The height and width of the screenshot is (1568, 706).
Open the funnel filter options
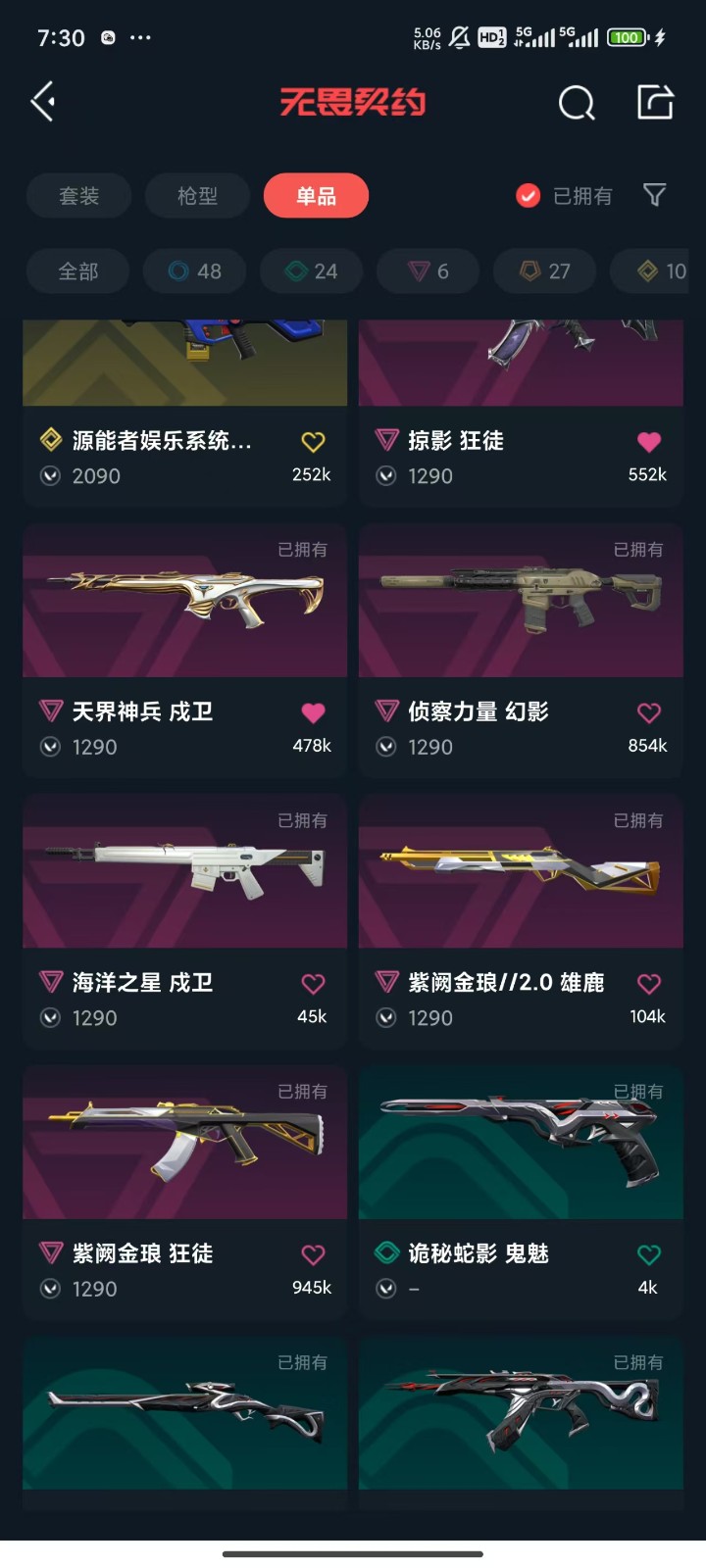pyautogui.click(x=655, y=196)
